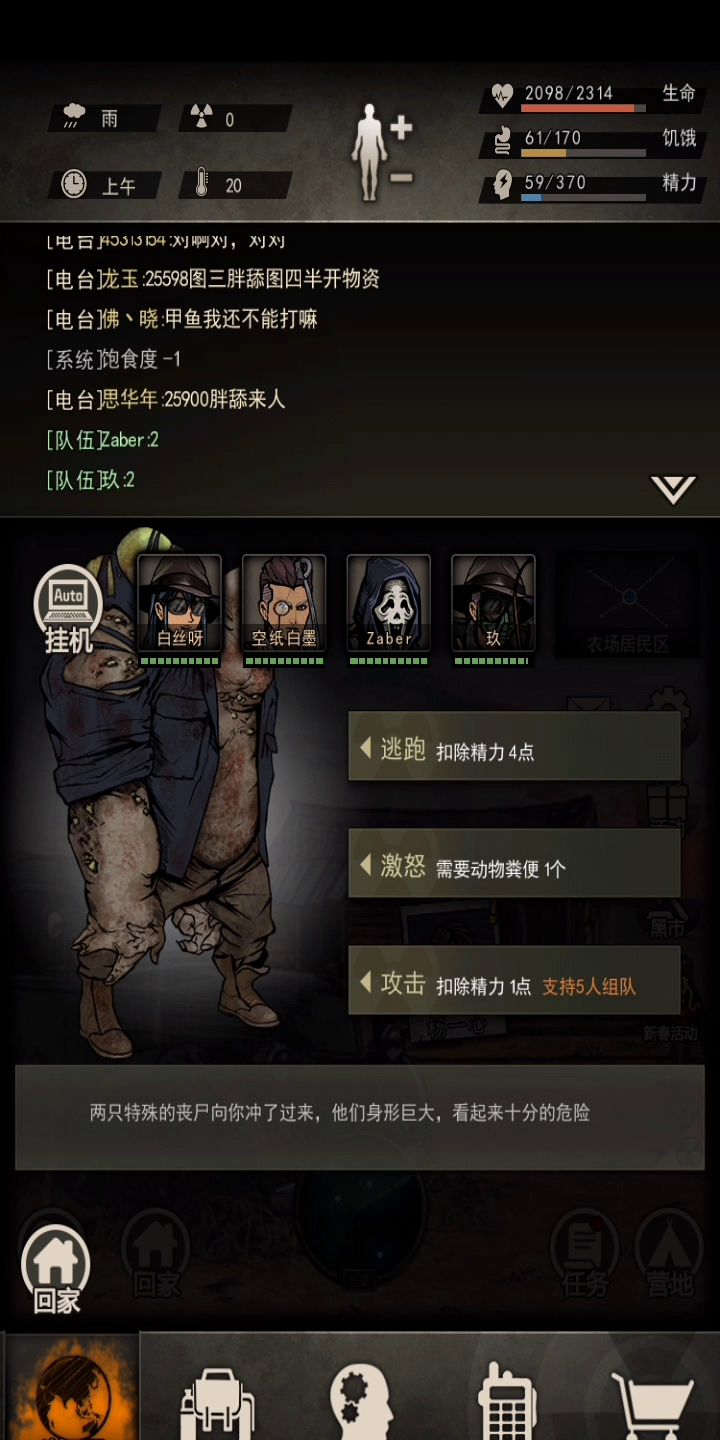View teammate 玖's portrait
Viewport: 720px width, 1440px height.
(493, 603)
